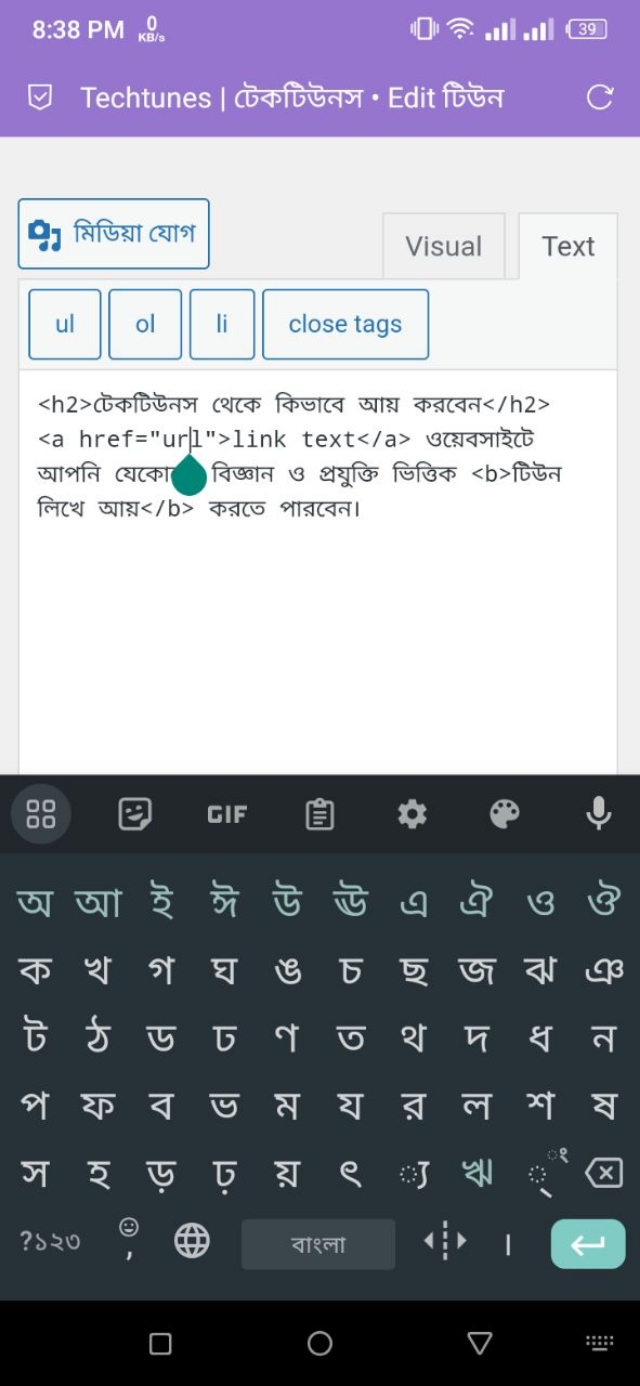Switch to the ?১২৩ numbers layout
The height and width of the screenshot is (1386, 640).
tap(50, 1242)
